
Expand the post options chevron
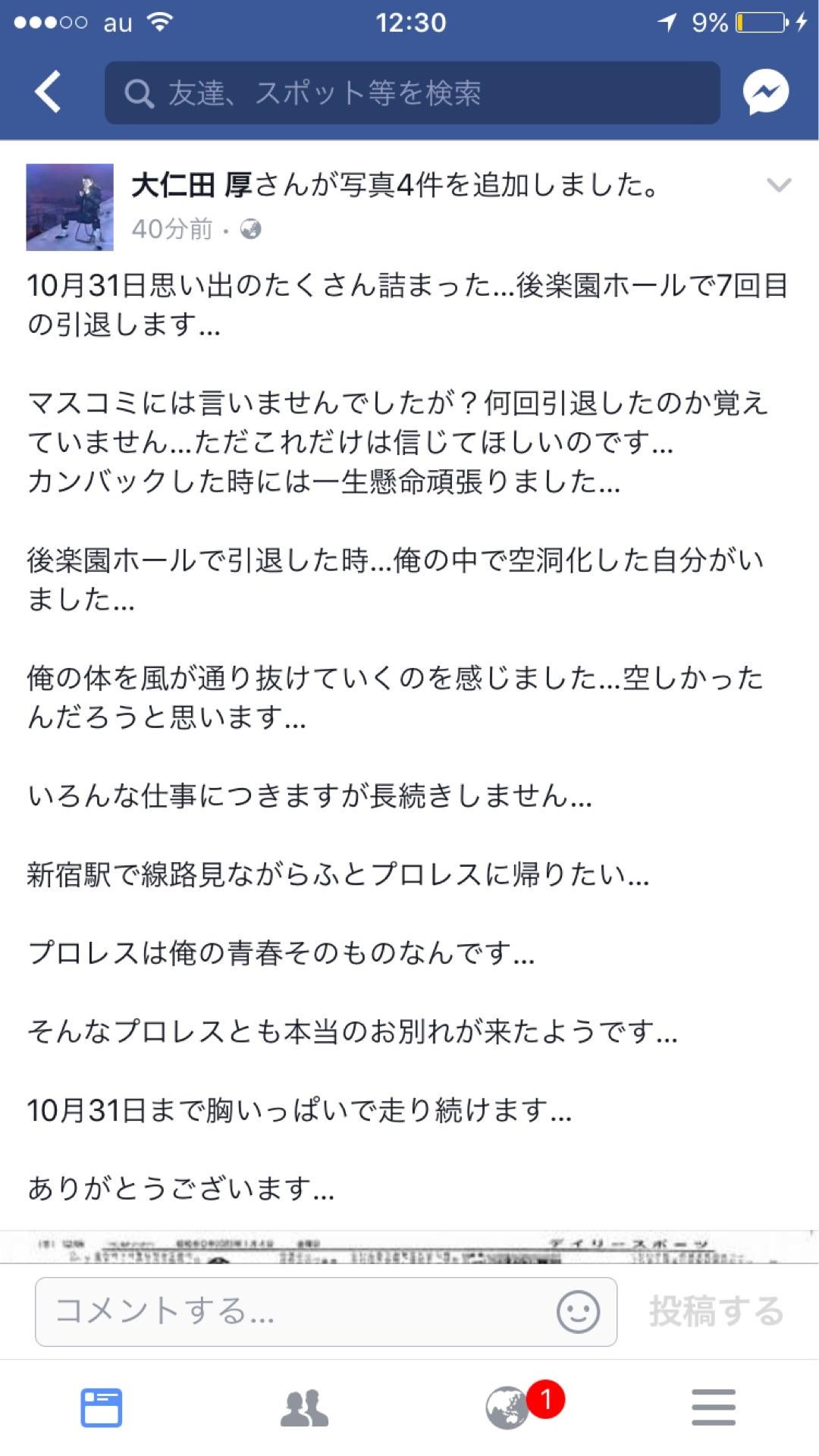(779, 185)
